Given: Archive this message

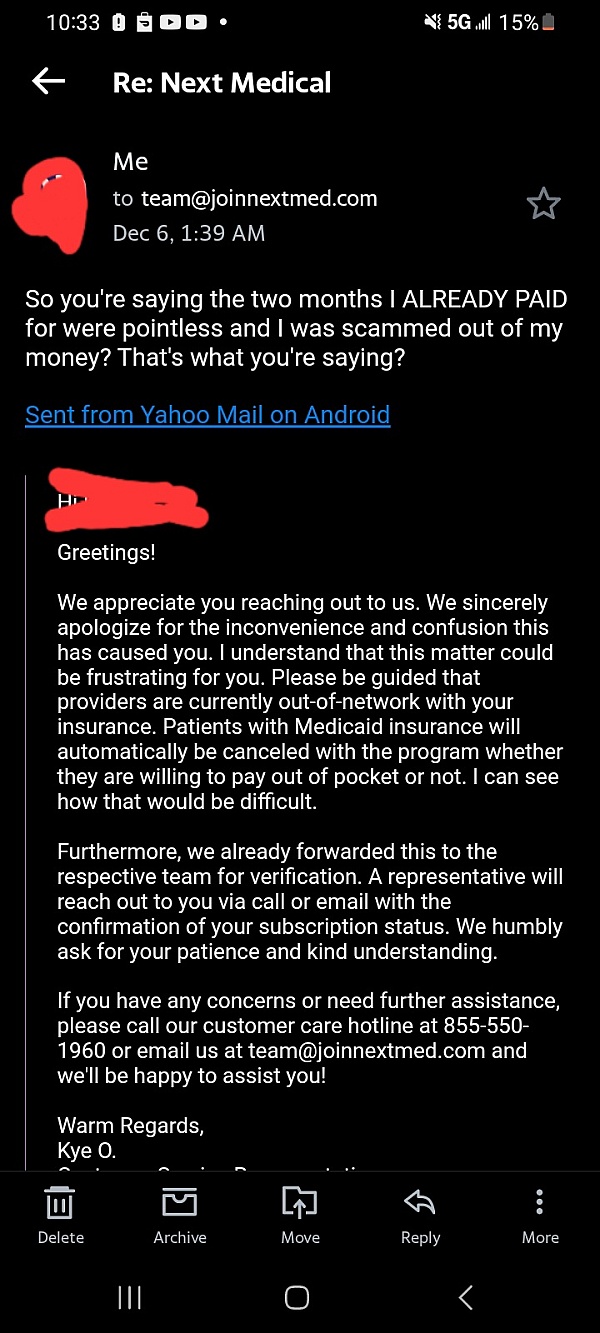Looking at the screenshot, I should (180, 1214).
